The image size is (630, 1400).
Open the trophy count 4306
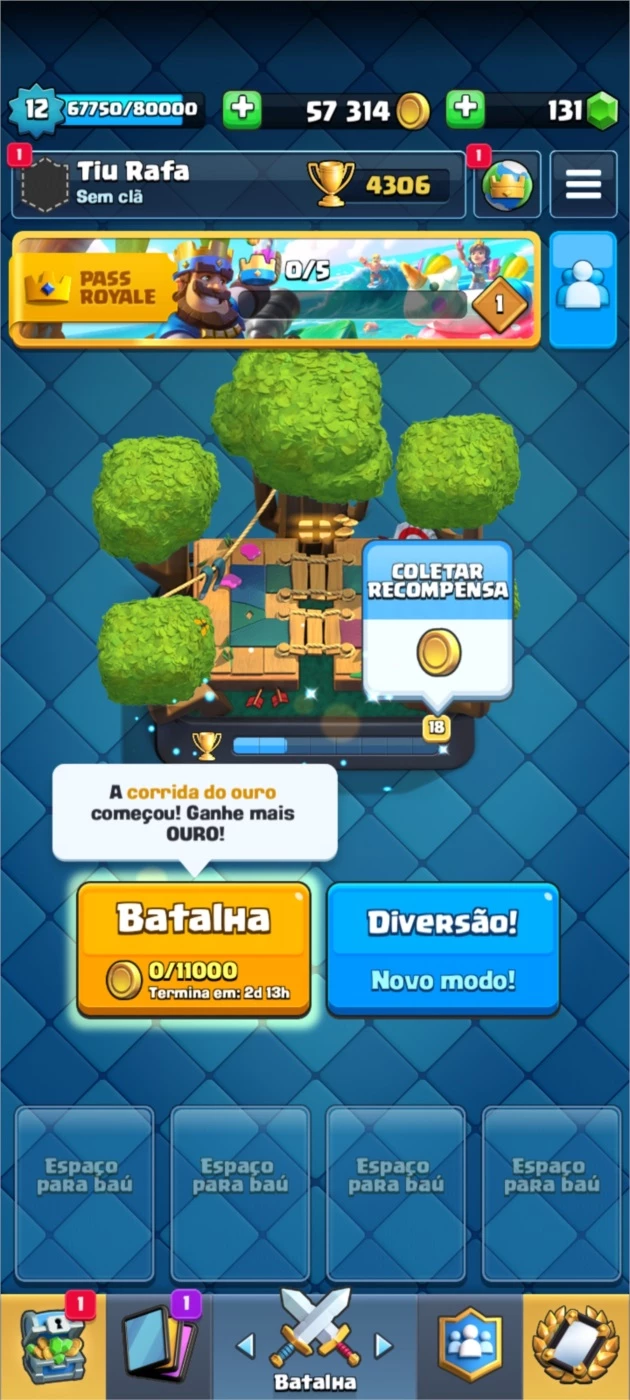coord(377,184)
